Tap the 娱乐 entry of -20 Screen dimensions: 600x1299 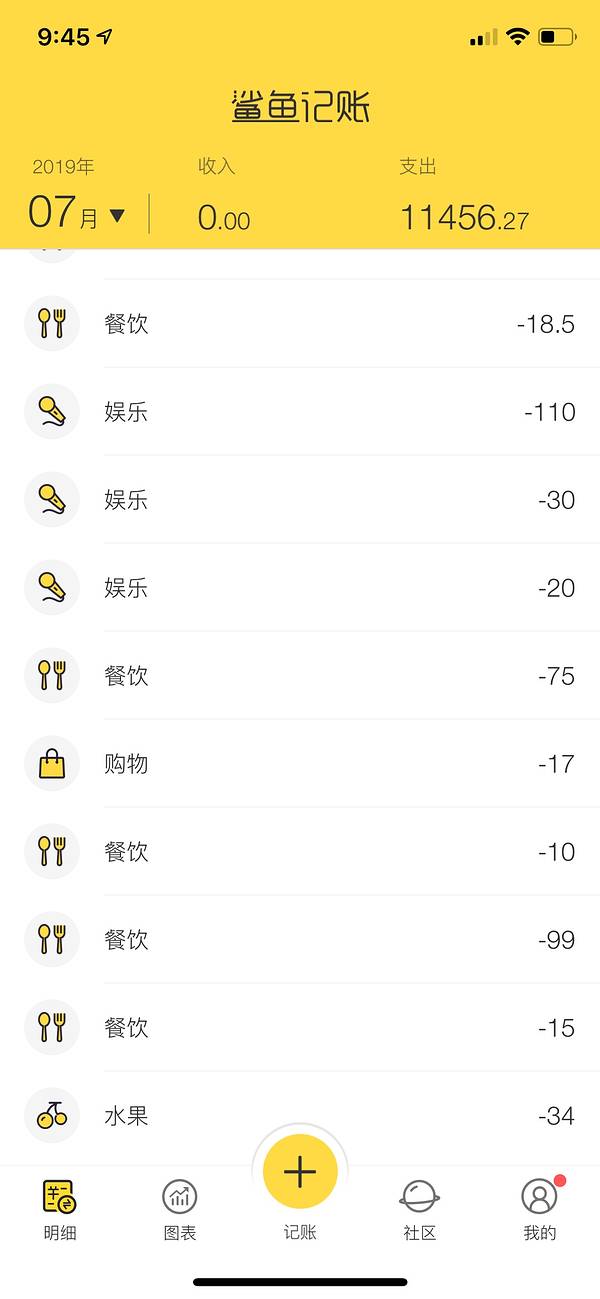[300, 588]
